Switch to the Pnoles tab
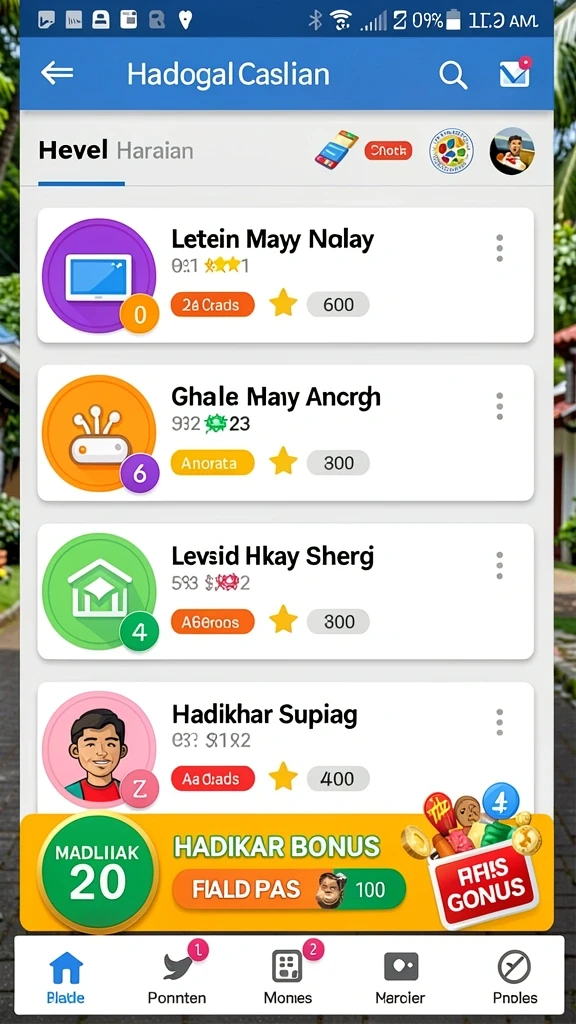The height and width of the screenshot is (1024, 576). click(x=515, y=977)
